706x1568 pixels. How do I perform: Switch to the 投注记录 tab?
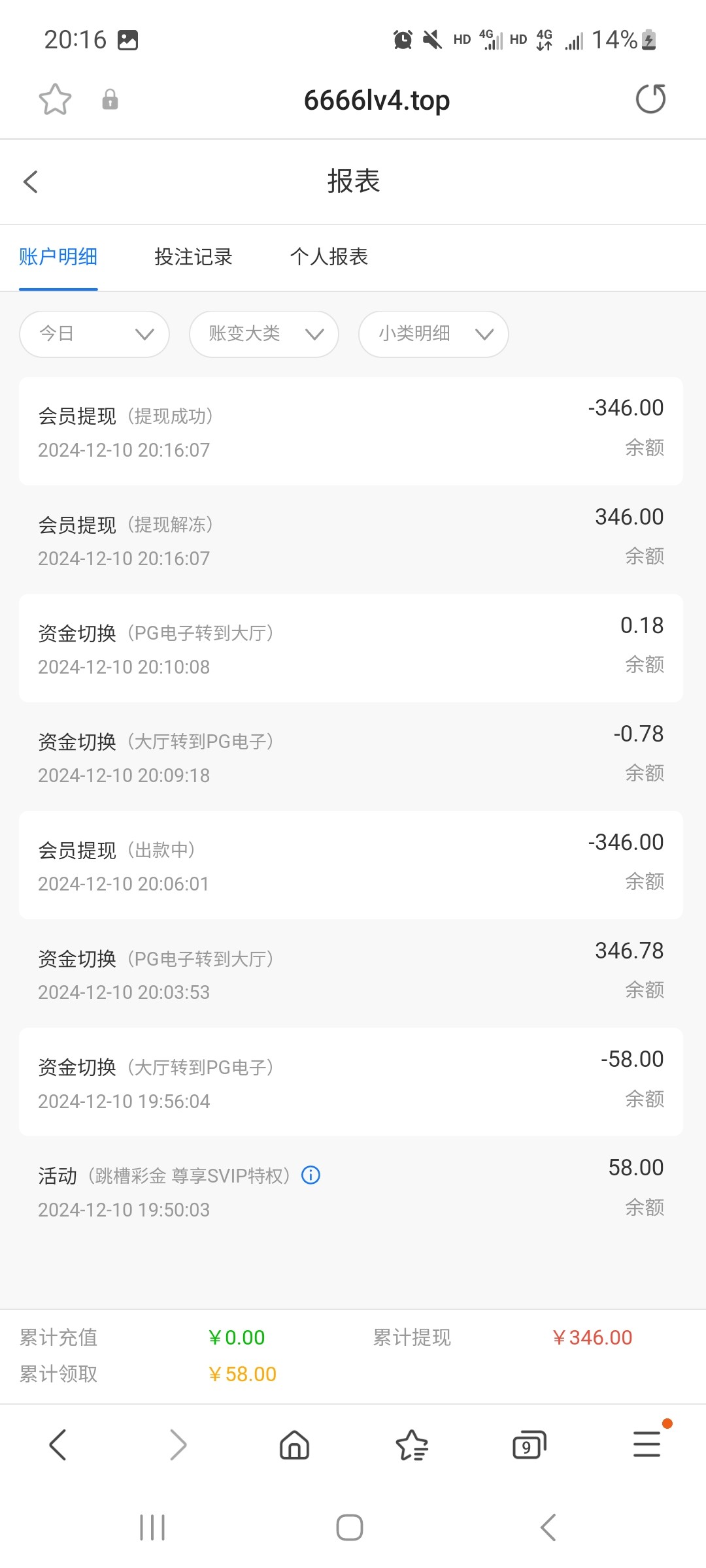coord(193,257)
